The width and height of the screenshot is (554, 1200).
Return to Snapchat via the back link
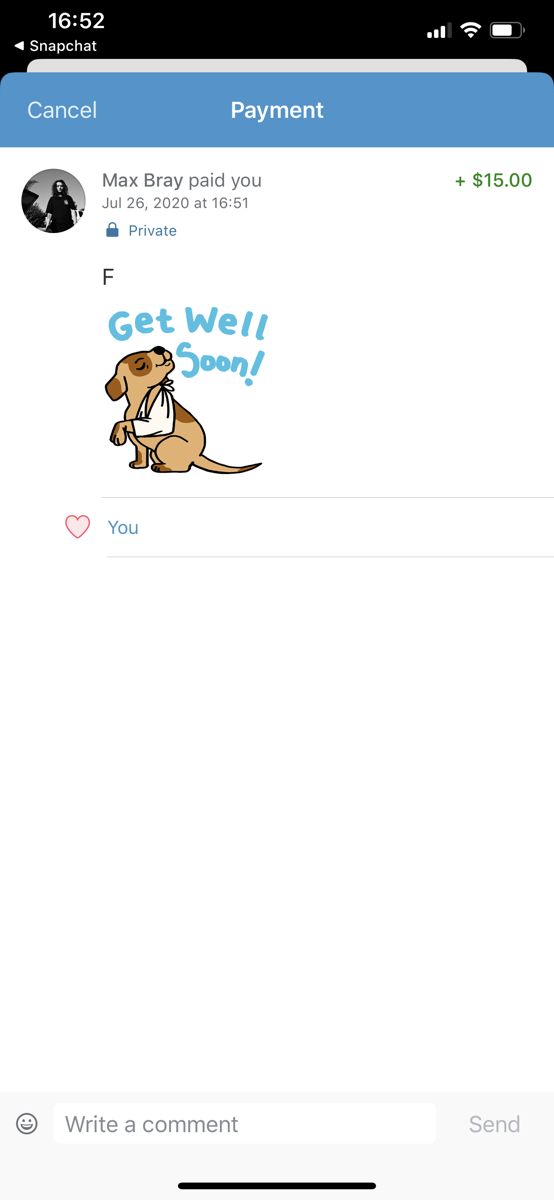point(55,46)
